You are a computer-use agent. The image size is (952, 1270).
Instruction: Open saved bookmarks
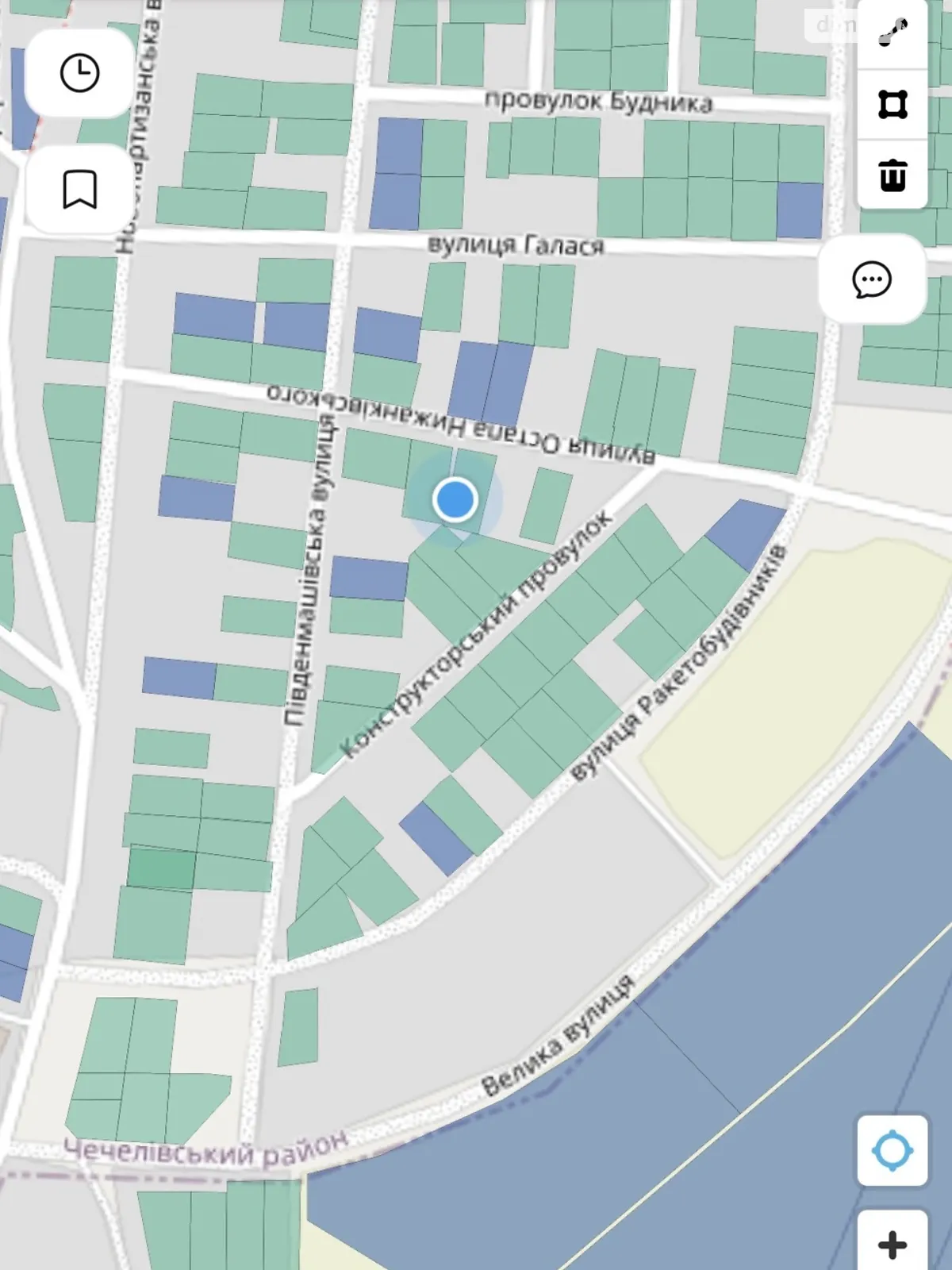(79, 189)
